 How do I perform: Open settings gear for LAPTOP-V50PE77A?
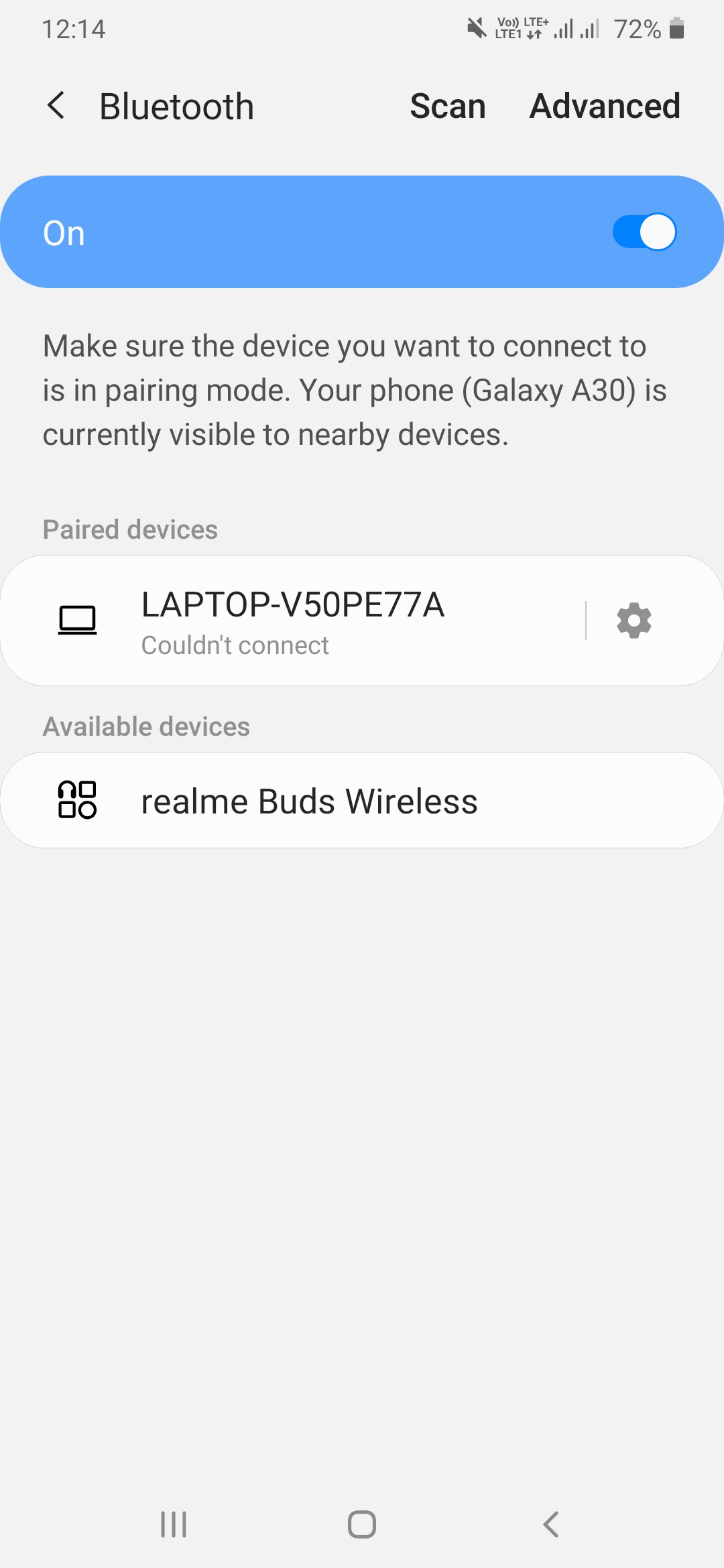(633, 620)
